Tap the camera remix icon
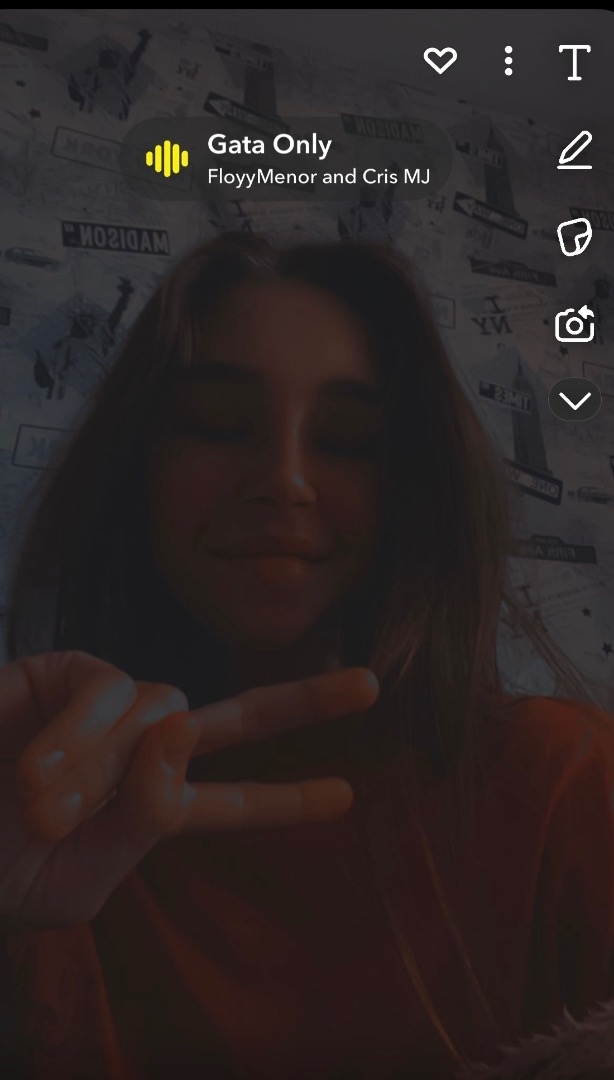This screenshot has width=614, height=1080. (575, 325)
